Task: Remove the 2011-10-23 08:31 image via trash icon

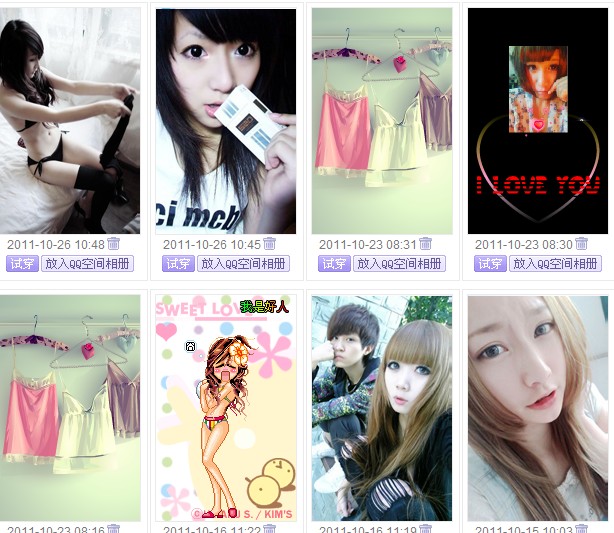Action: (426, 244)
